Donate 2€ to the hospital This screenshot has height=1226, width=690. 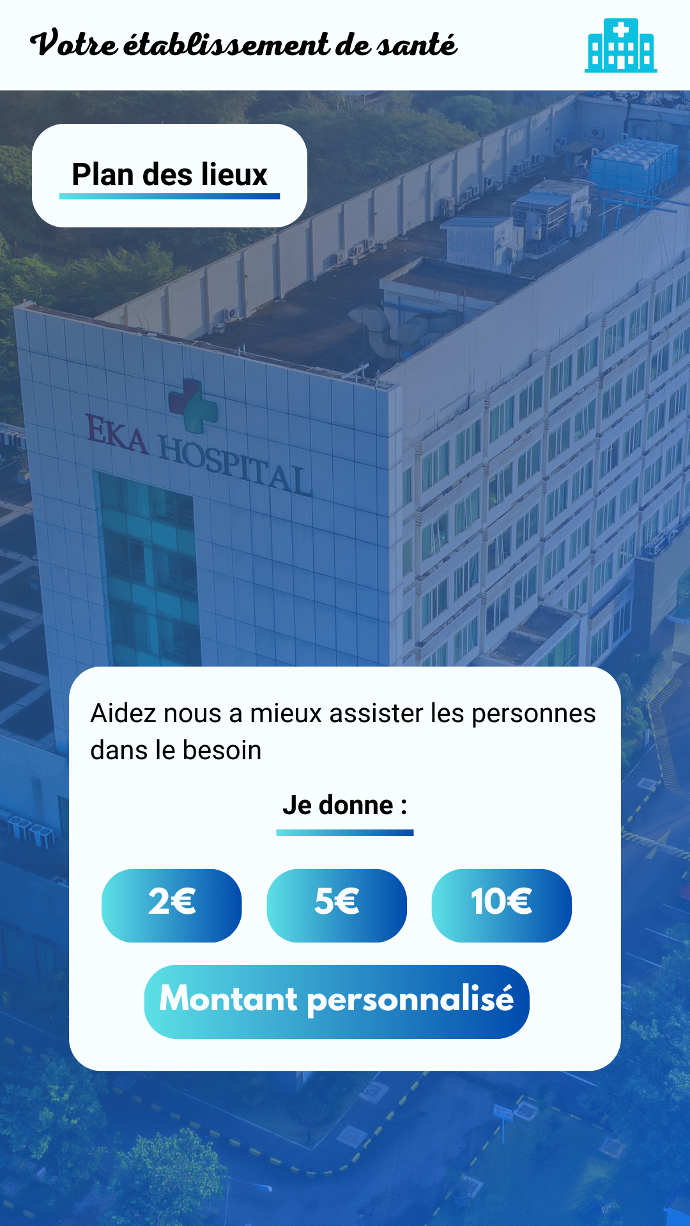171,905
